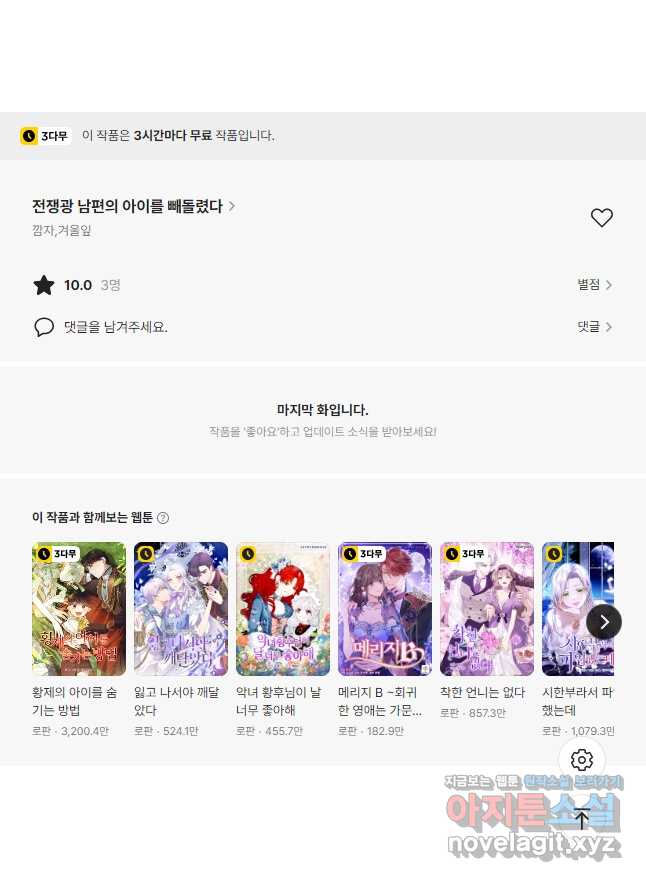This screenshot has height=882, width=646.
Task: Open the viewer settings gear
Action: (582, 760)
